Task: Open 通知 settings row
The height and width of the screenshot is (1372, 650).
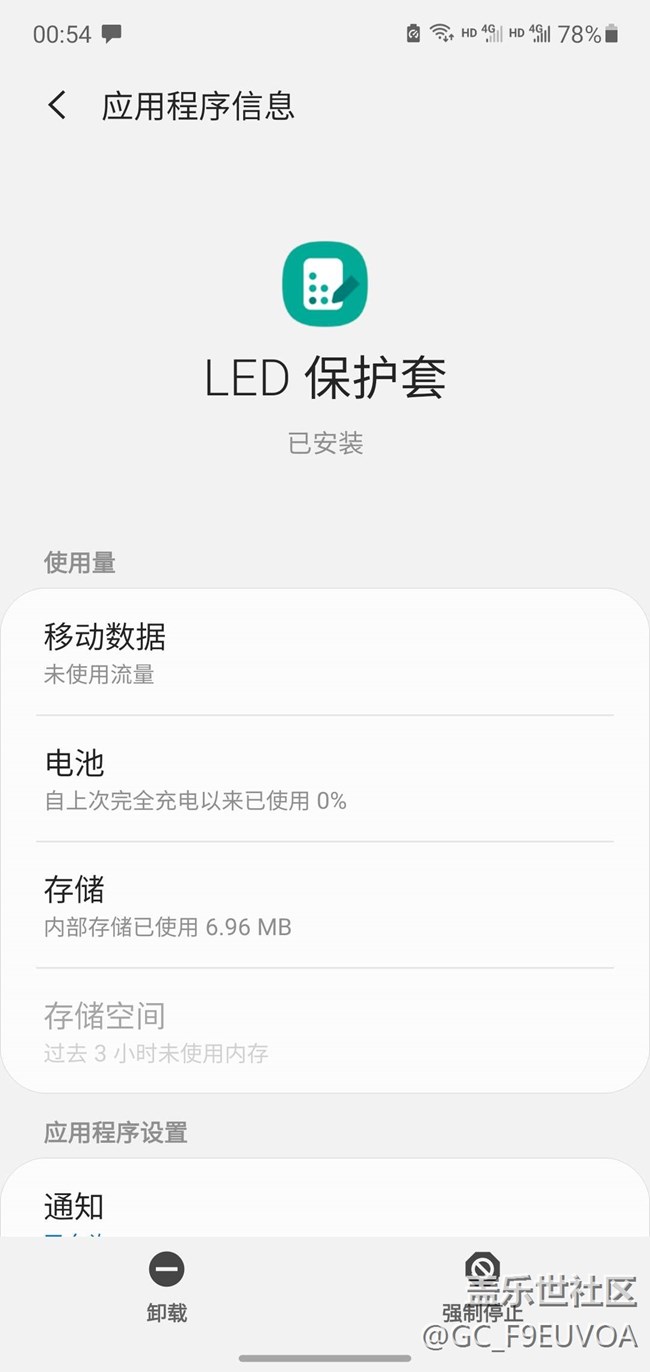Action: tap(325, 1207)
